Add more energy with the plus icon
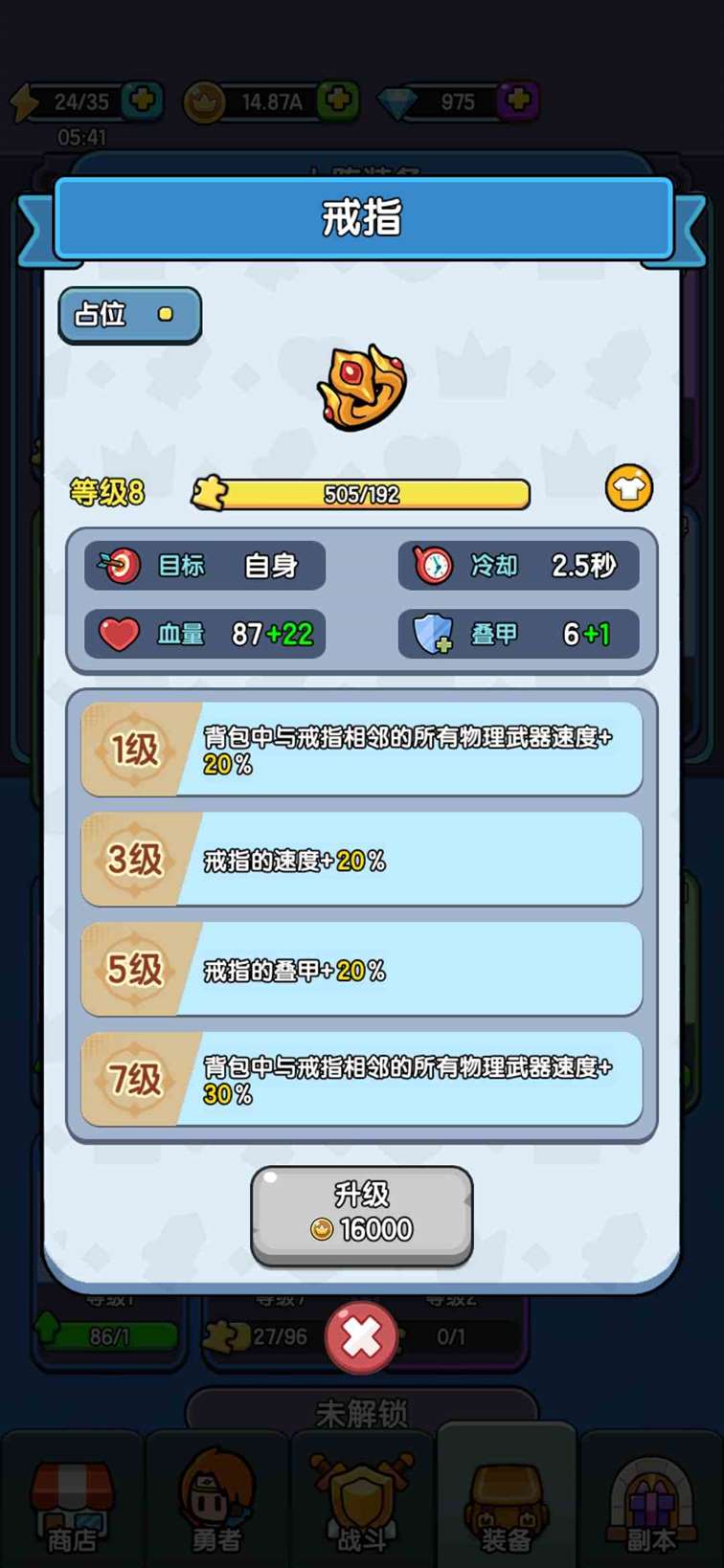The height and width of the screenshot is (1568, 724). (x=143, y=100)
